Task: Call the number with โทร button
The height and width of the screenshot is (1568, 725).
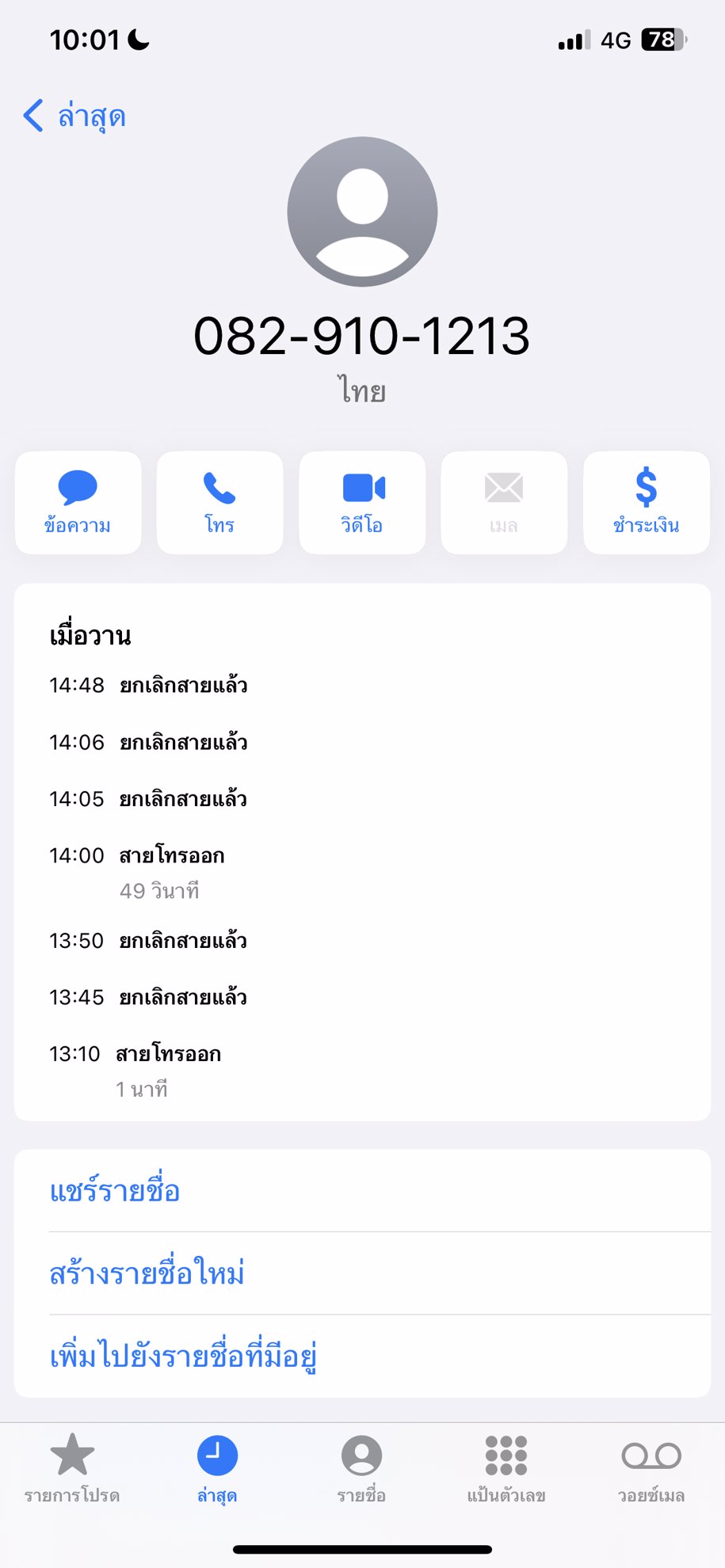Action: [x=219, y=502]
